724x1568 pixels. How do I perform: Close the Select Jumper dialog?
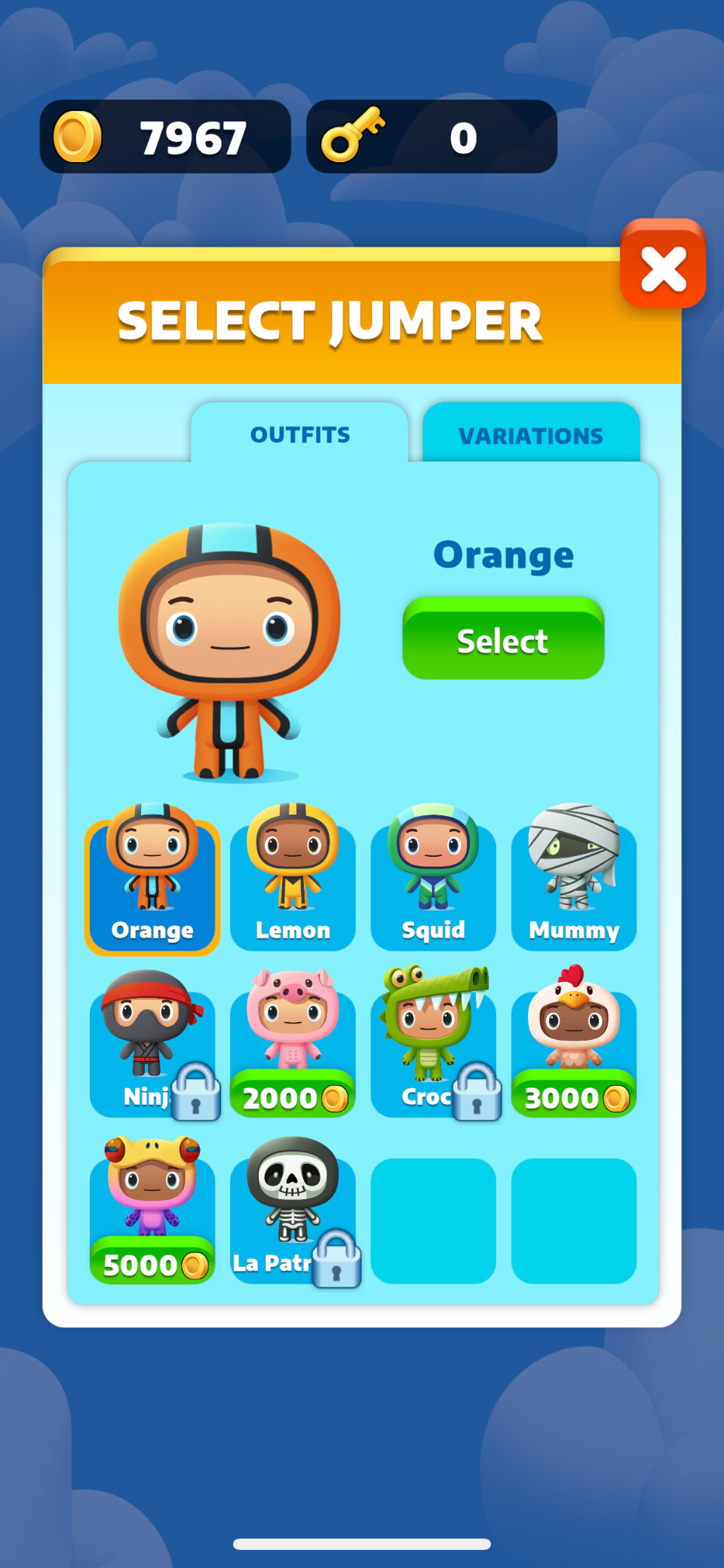[662, 265]
